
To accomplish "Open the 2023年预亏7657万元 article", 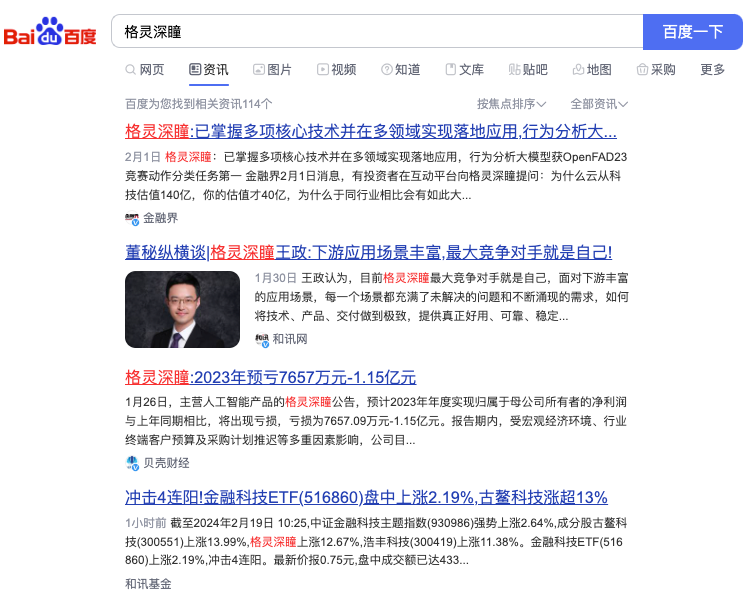I will coord(270,377).
